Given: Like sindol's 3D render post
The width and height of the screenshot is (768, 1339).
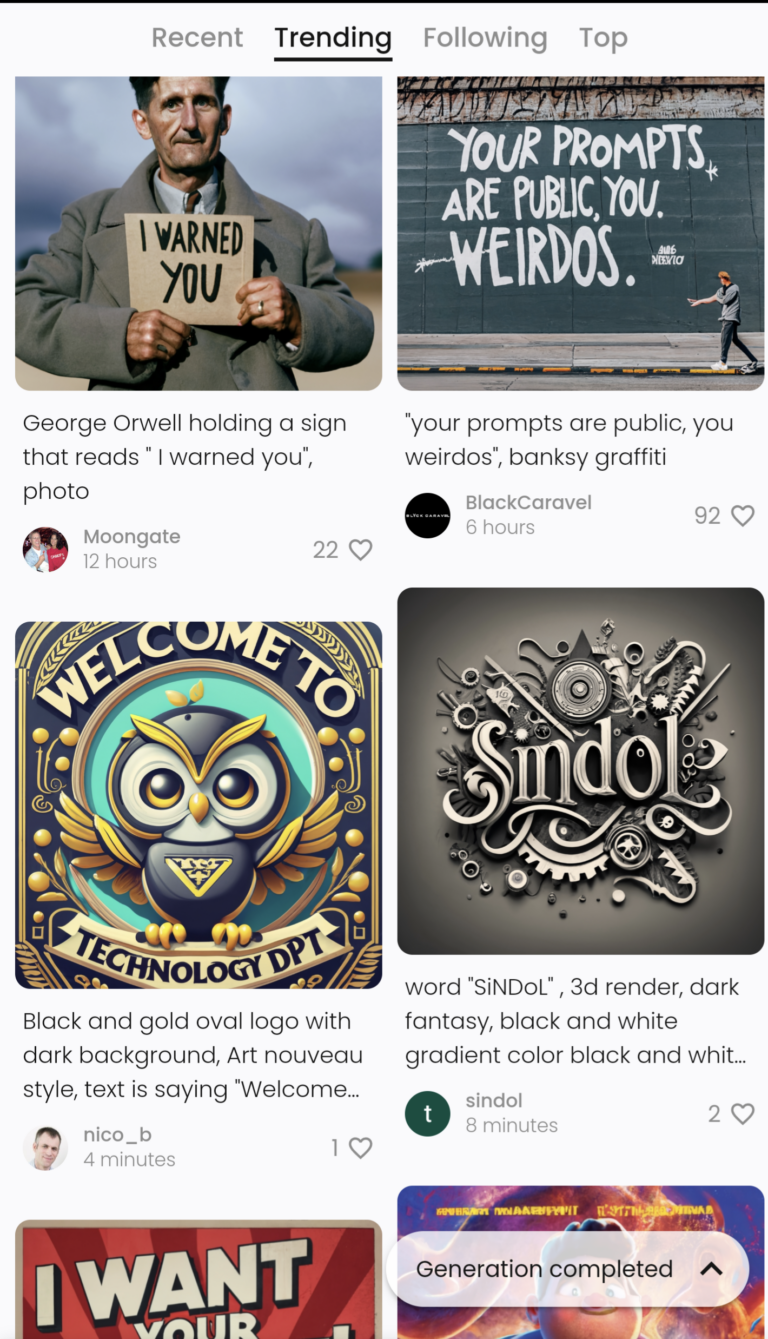Looking at the screenshot, I should (742, 1113).
